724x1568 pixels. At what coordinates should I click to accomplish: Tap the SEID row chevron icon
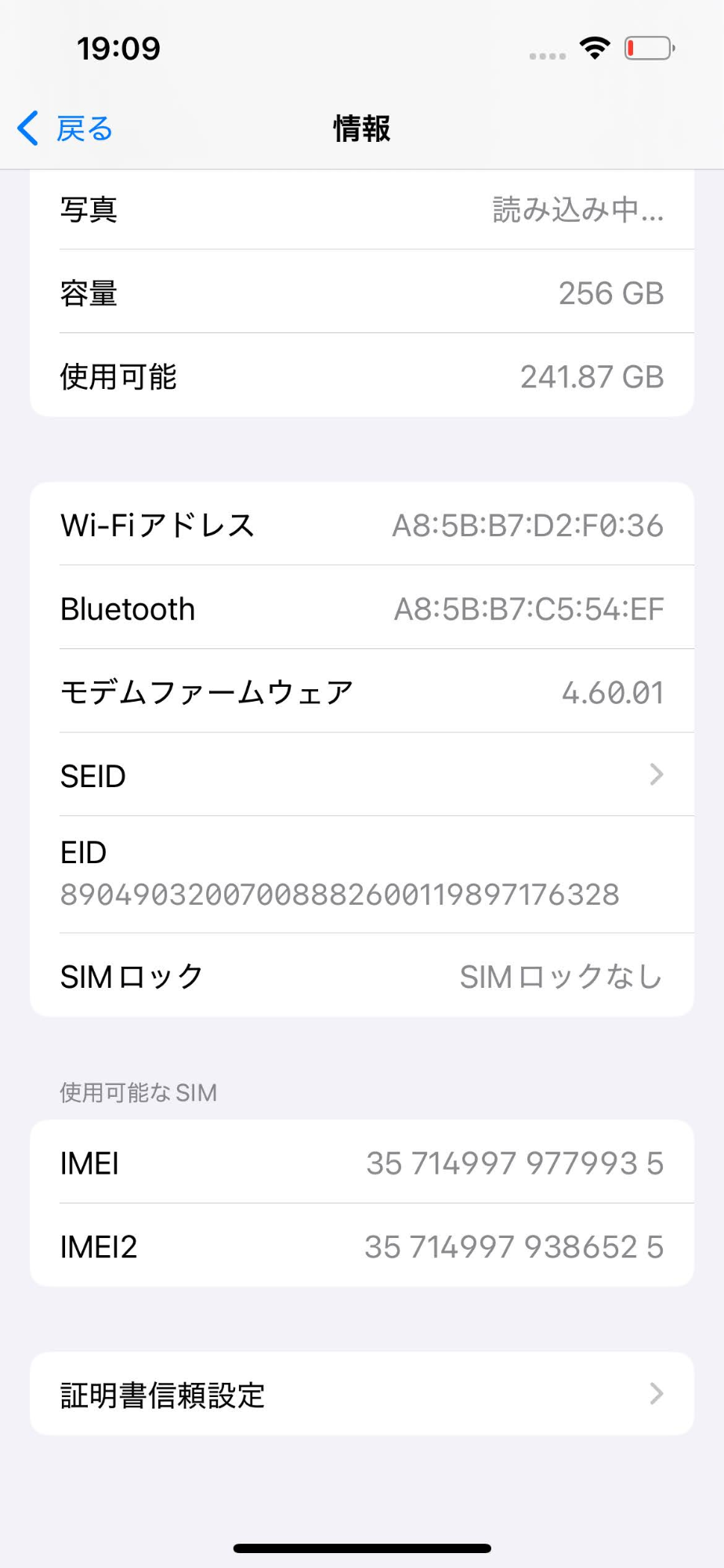pos(656,775)
